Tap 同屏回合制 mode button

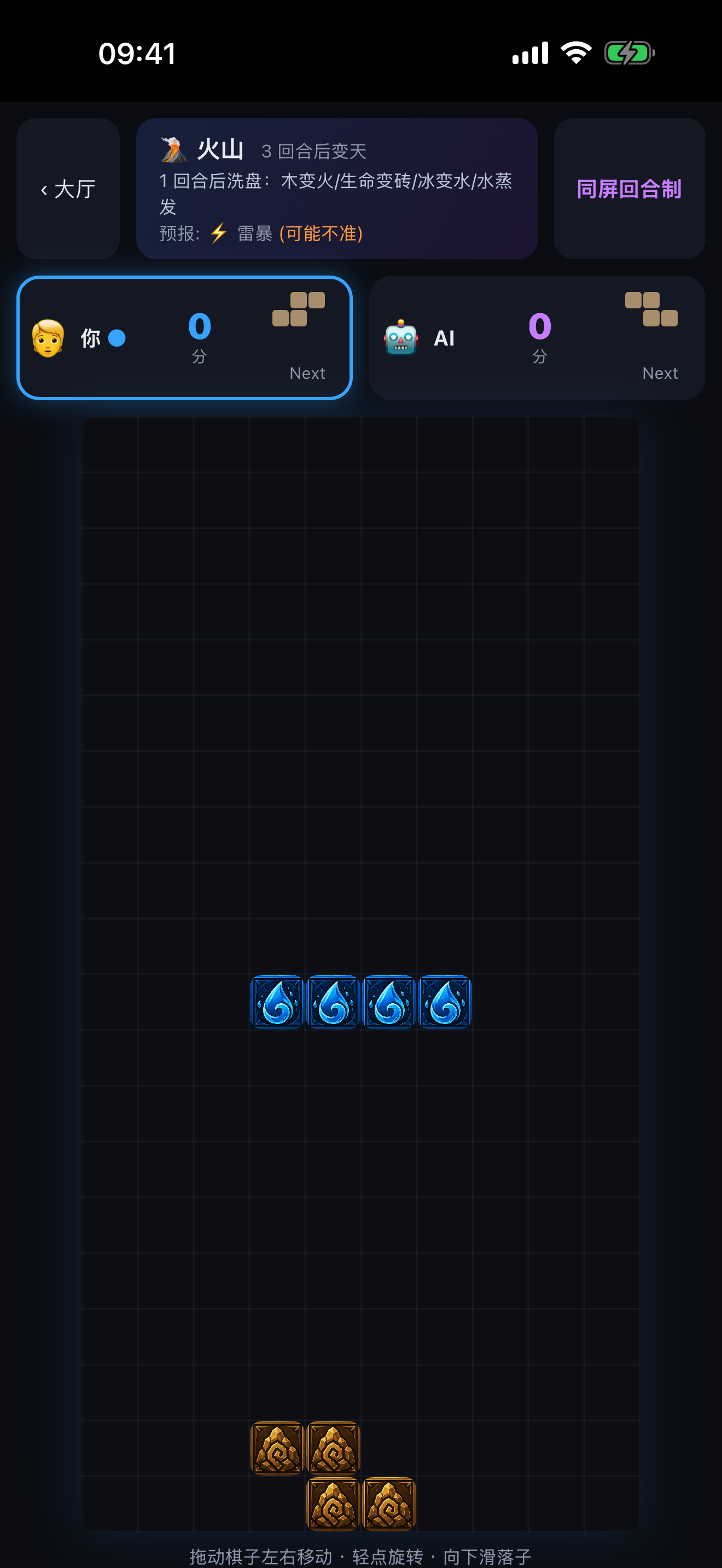pyautogui.click(x=629, y=189)
